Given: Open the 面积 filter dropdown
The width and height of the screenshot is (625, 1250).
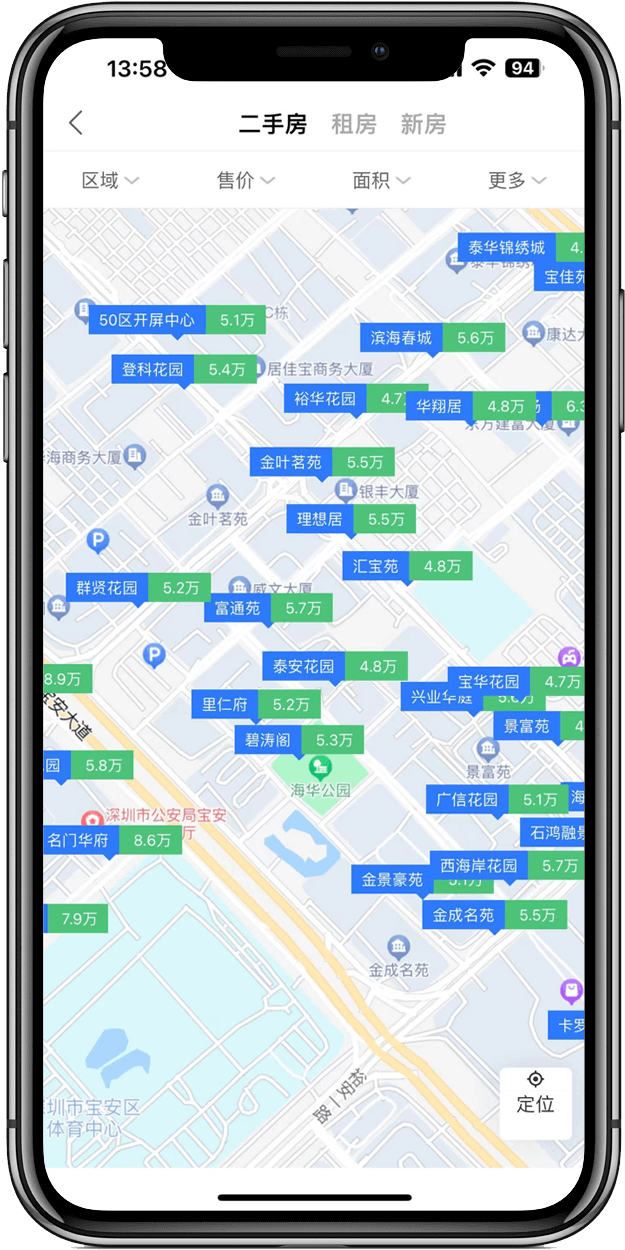Looking at the screenshot, I should point(381,180).
